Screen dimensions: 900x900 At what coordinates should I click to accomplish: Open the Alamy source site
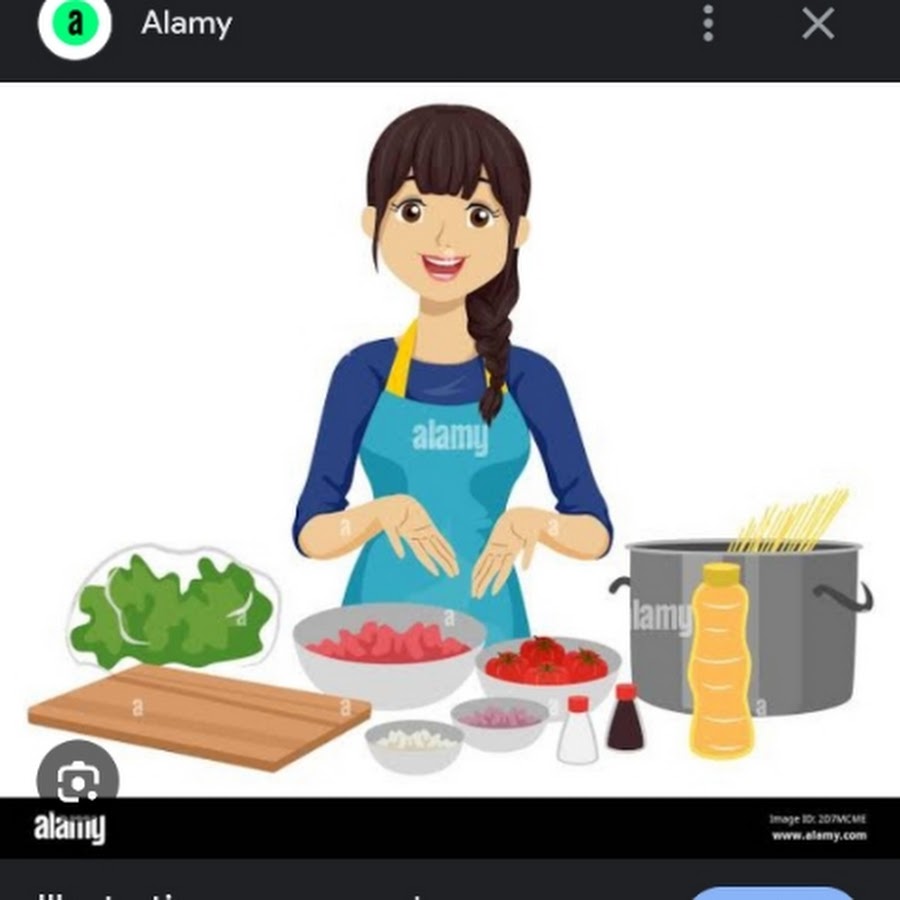186,24
